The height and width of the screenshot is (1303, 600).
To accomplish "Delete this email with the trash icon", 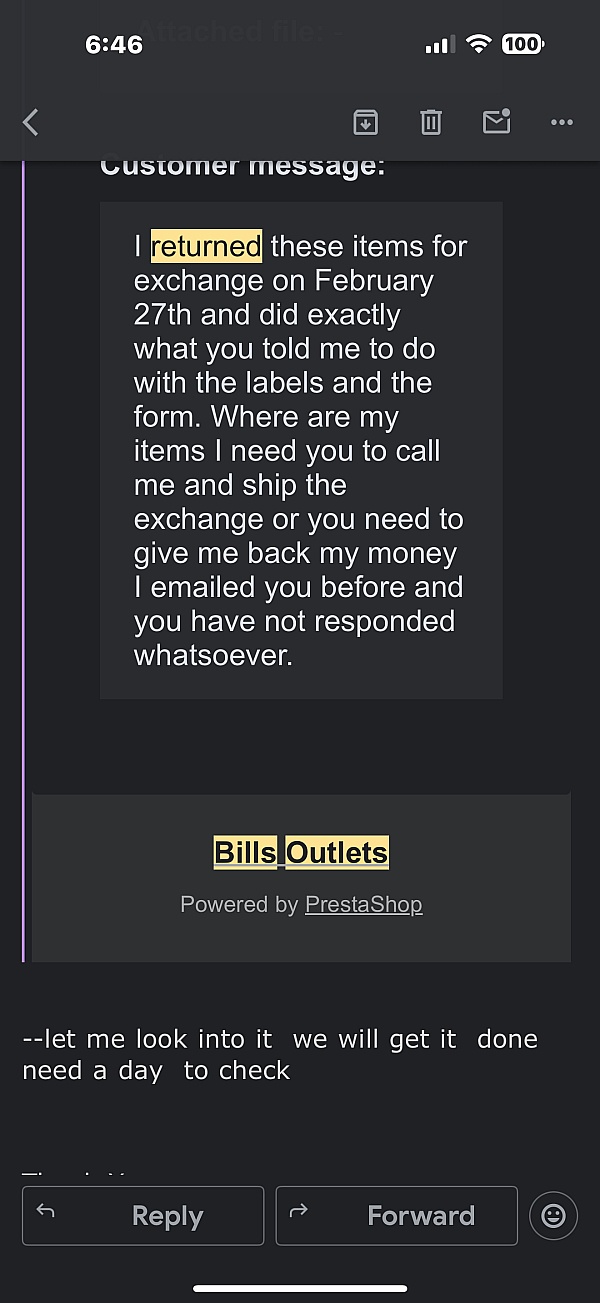I will coord(431,122).
